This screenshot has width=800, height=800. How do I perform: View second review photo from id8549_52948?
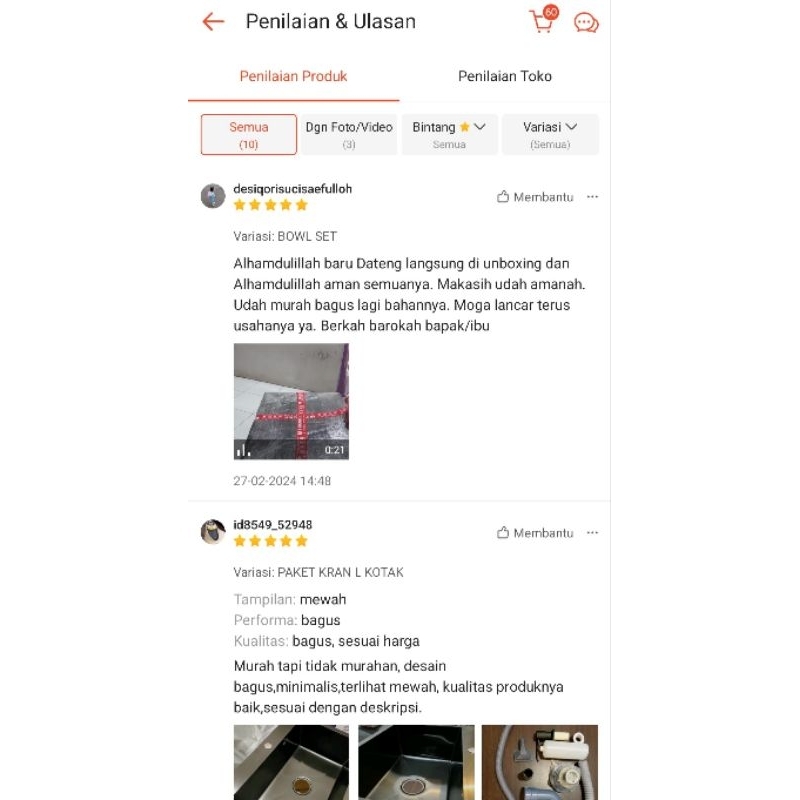(415, 762)
